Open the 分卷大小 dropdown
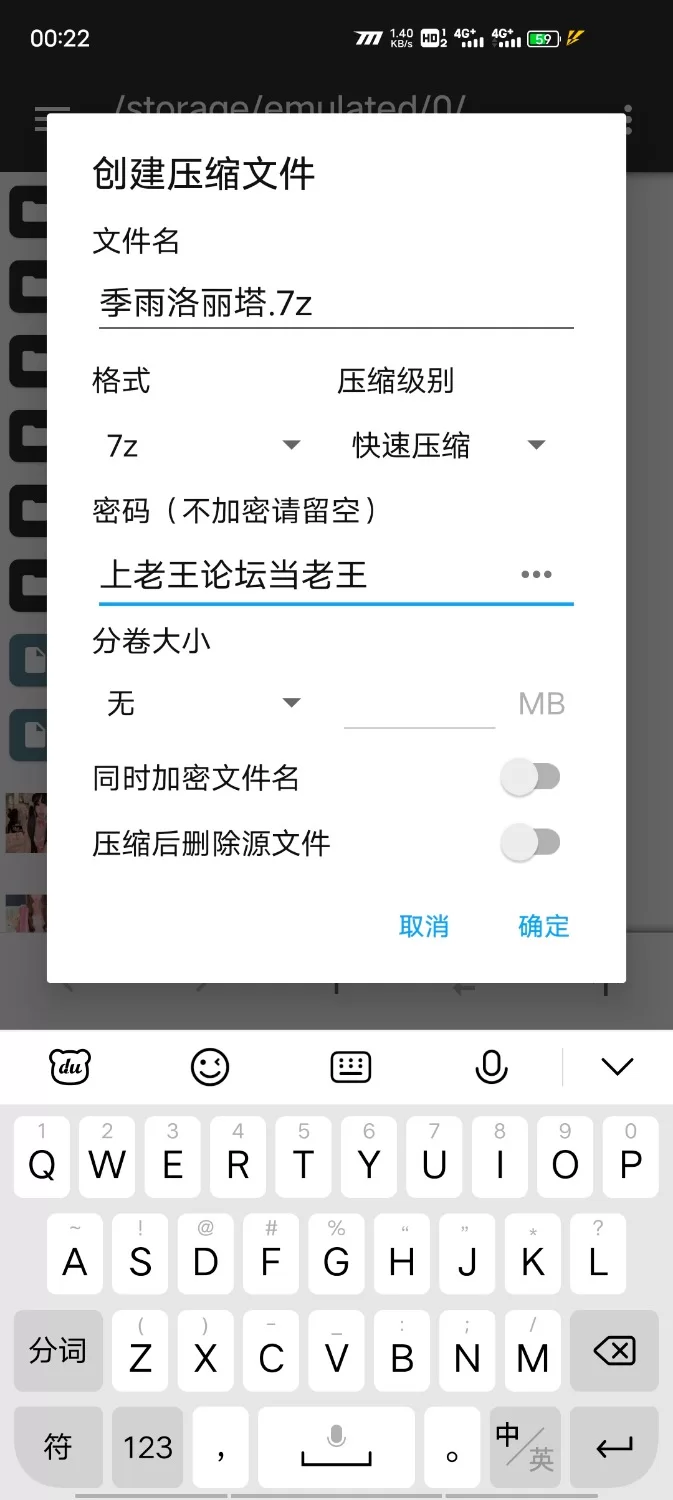 coord(200,703)
